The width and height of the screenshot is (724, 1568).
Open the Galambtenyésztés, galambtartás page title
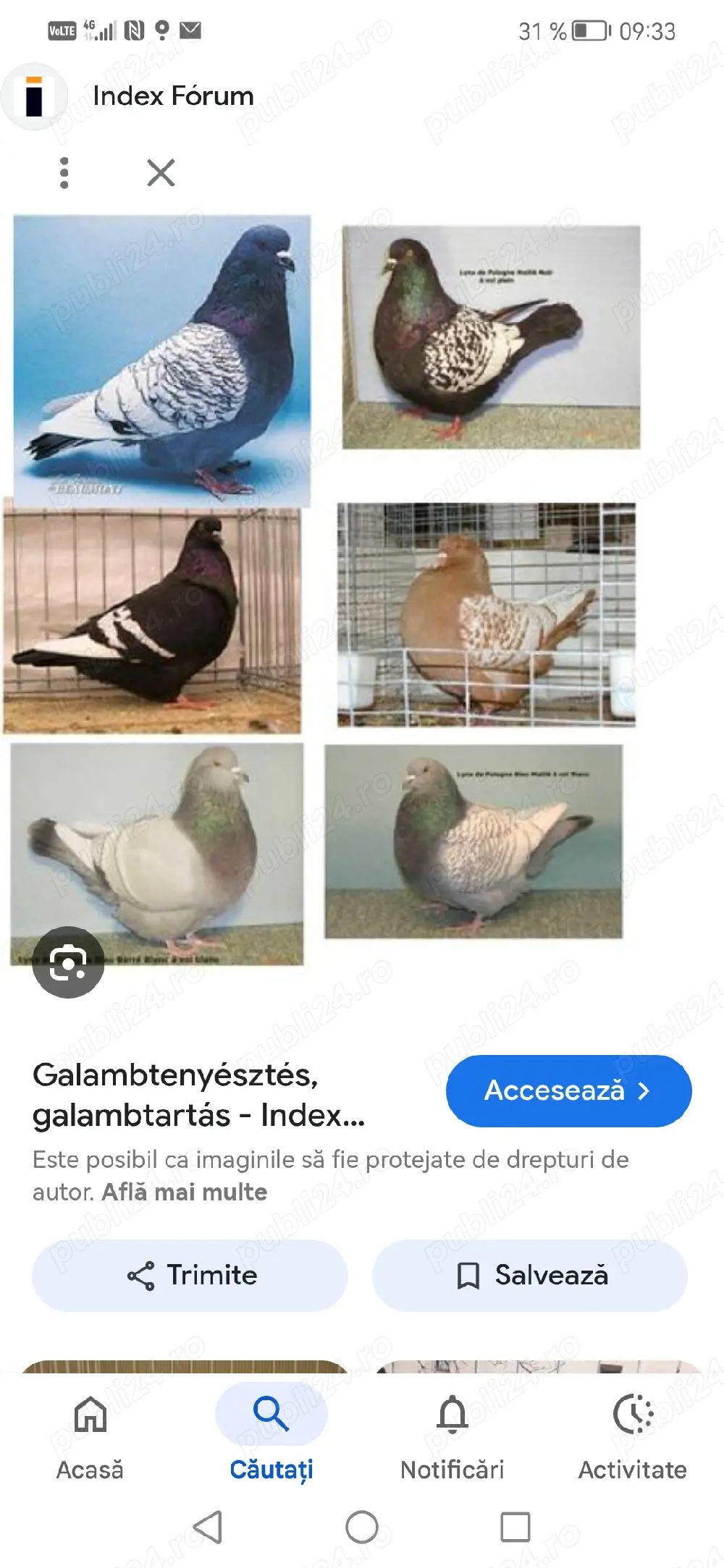click(199, 1095)
